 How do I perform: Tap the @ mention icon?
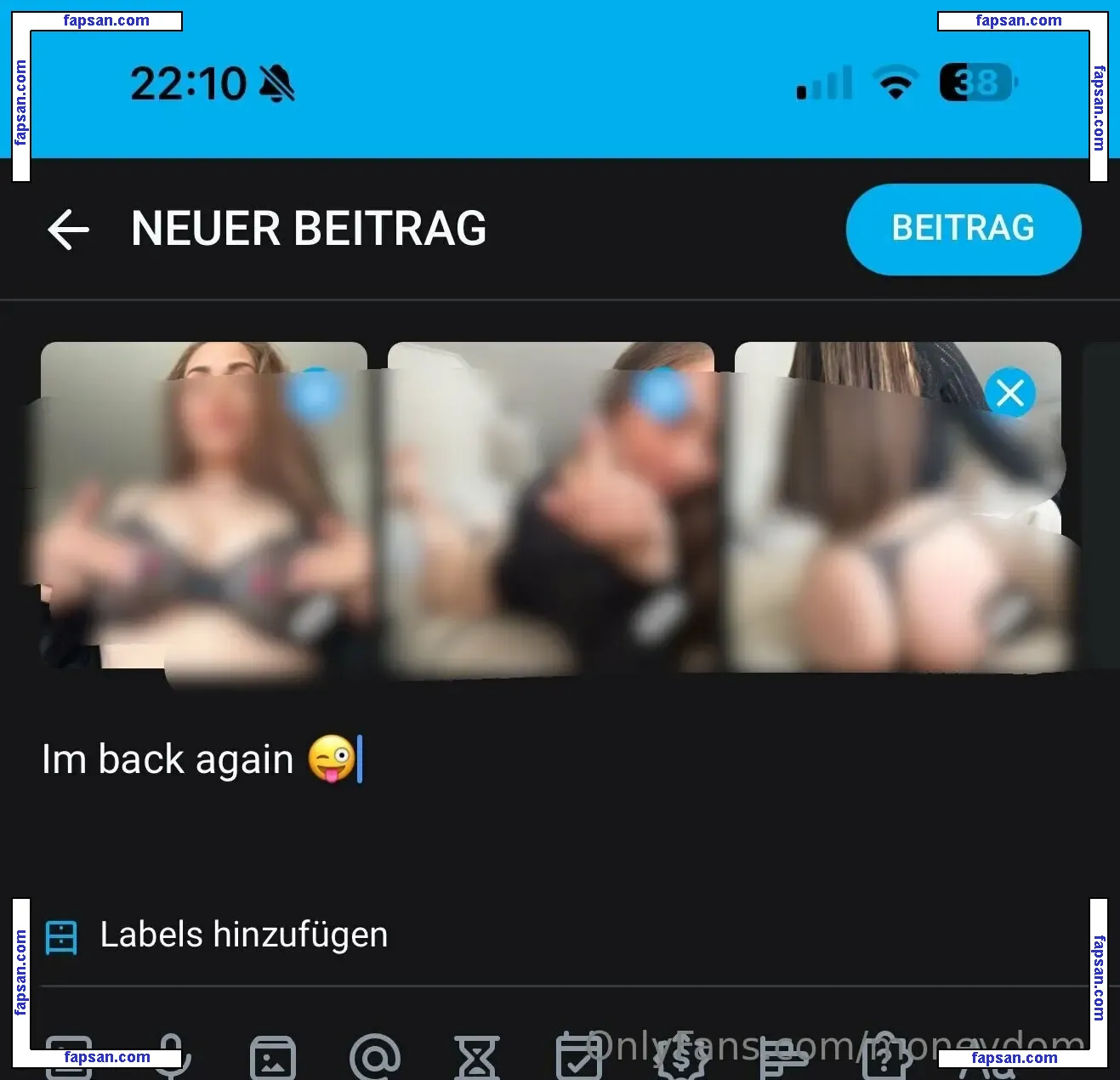tap(375, 1057)
